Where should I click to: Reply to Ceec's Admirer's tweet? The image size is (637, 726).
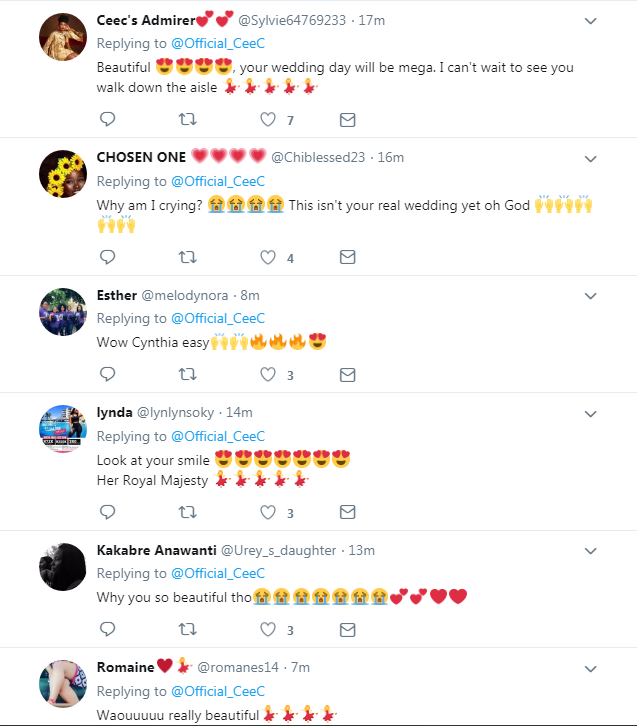point(108,120)
